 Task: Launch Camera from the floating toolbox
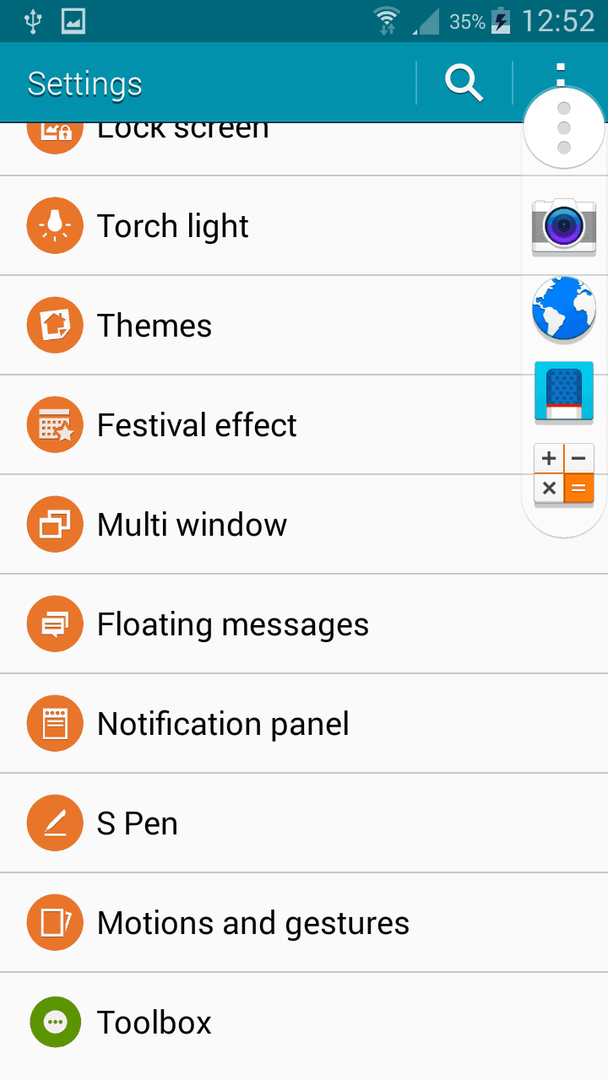(564, 227)
